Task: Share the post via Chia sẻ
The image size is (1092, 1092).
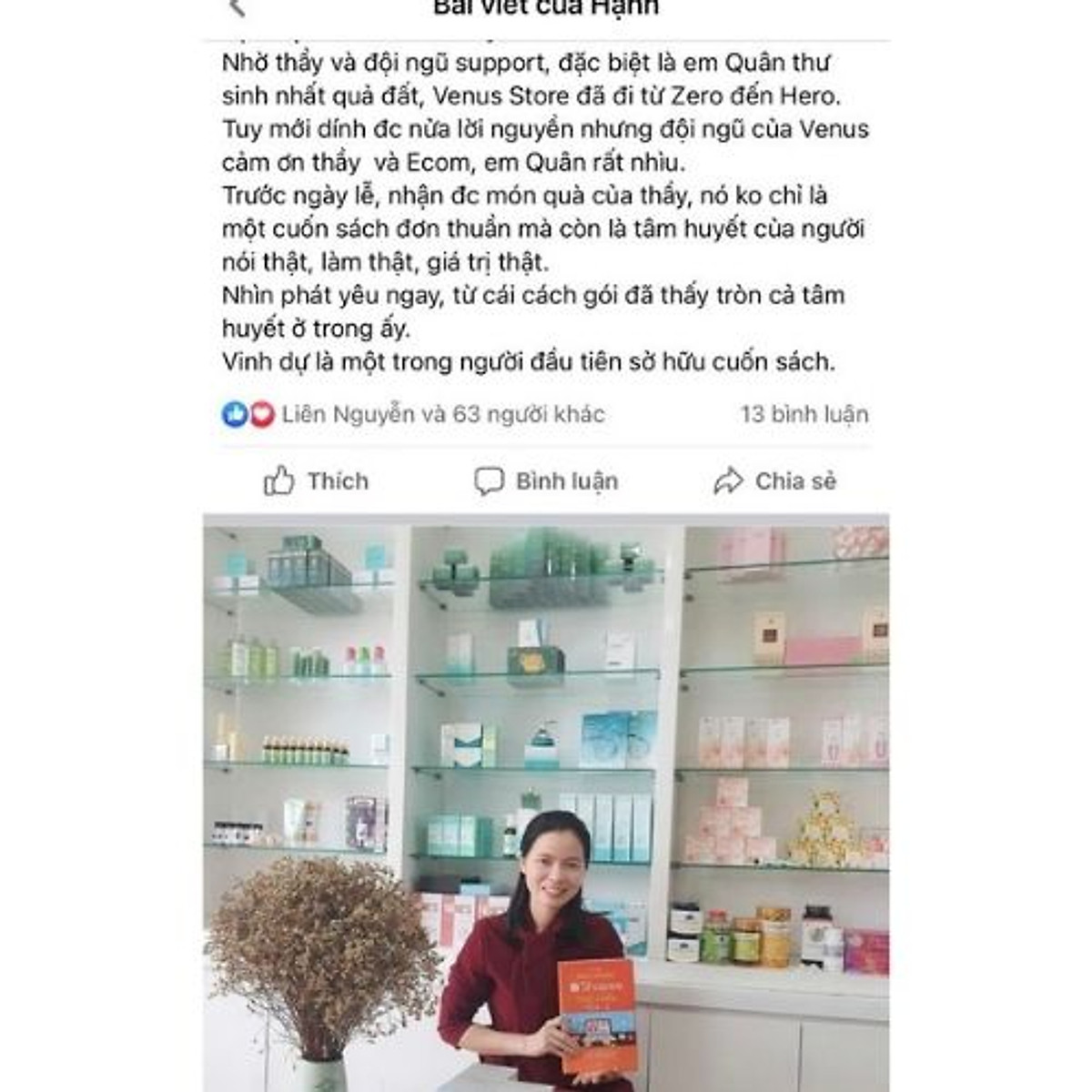Action: click(x=774, y=480)
